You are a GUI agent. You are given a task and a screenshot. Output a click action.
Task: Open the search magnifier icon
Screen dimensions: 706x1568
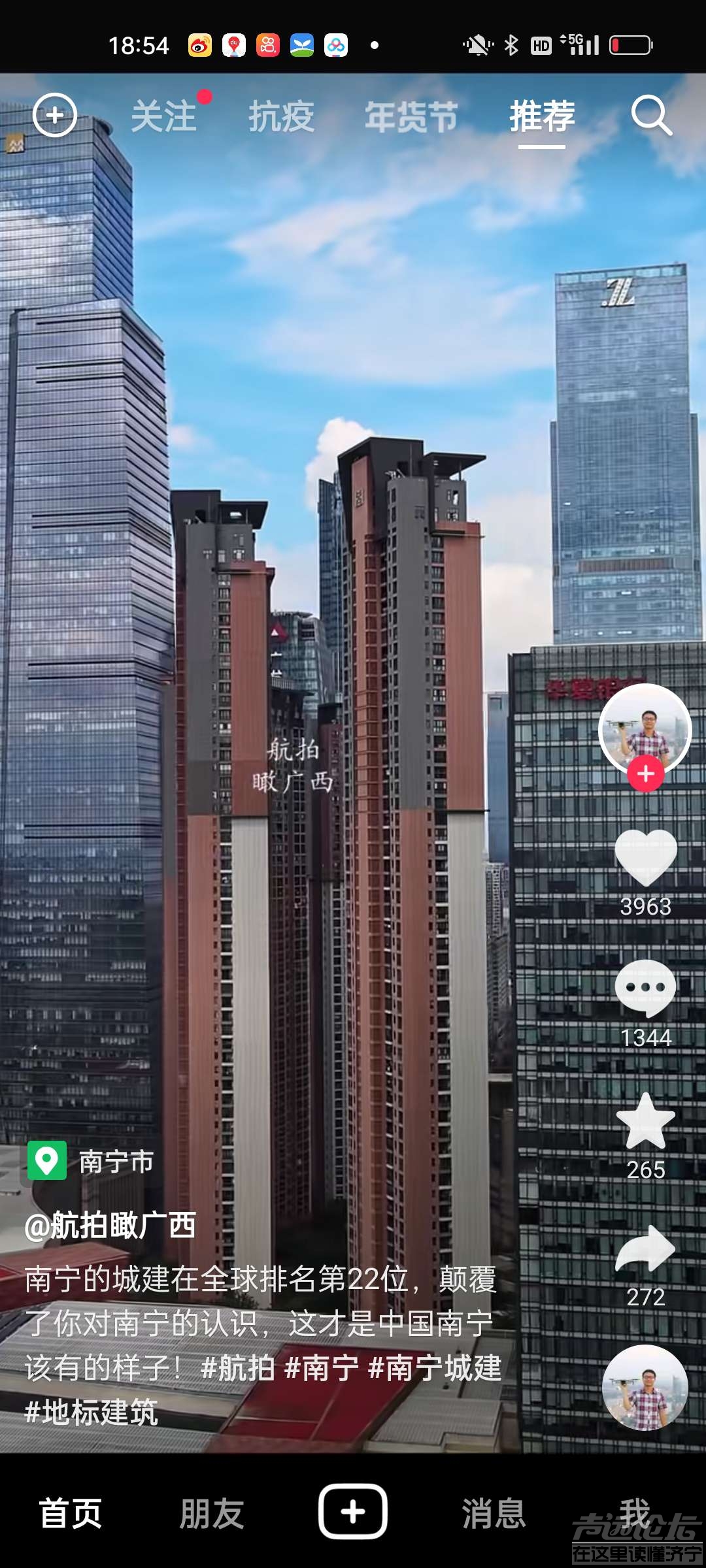click(651, 116)
